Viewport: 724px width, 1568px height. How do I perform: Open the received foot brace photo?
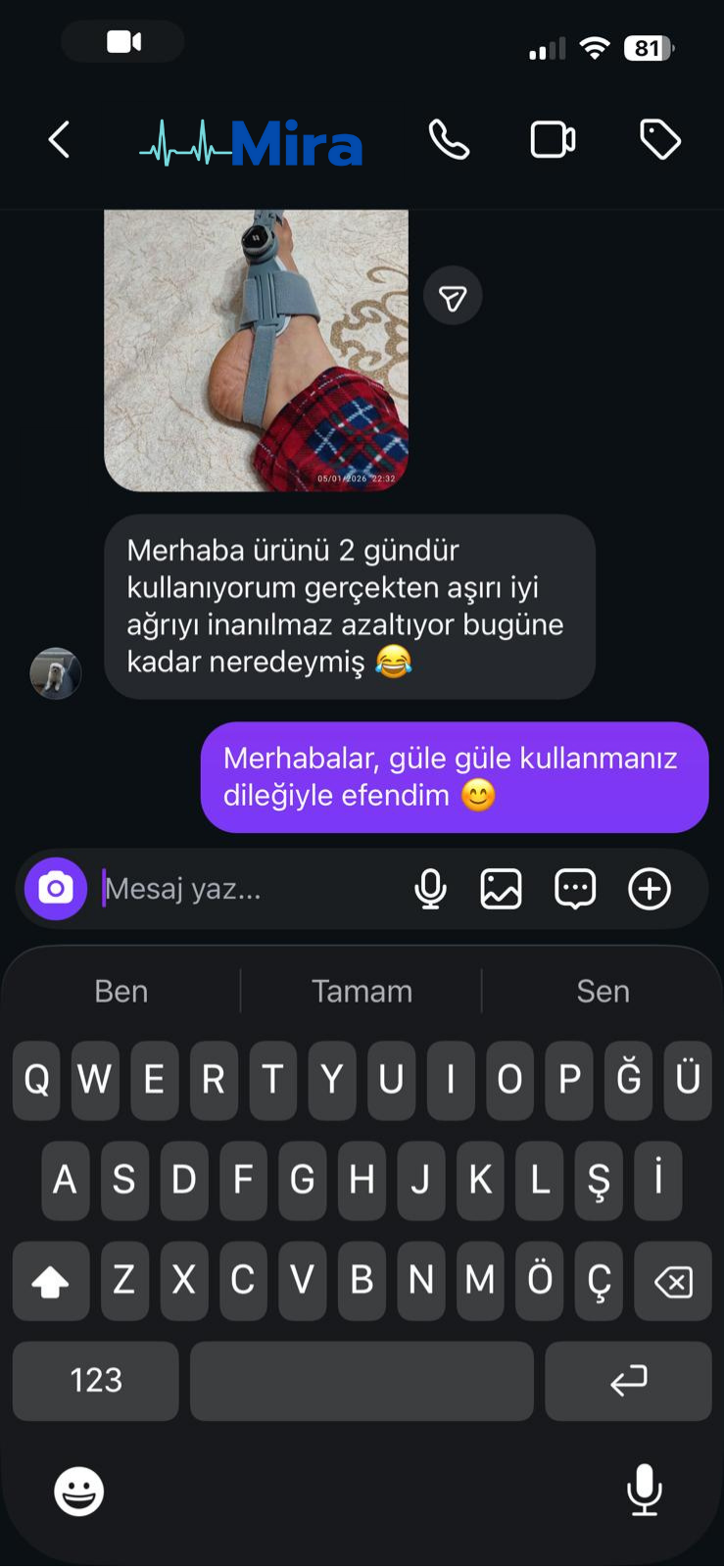pos(256,350)
